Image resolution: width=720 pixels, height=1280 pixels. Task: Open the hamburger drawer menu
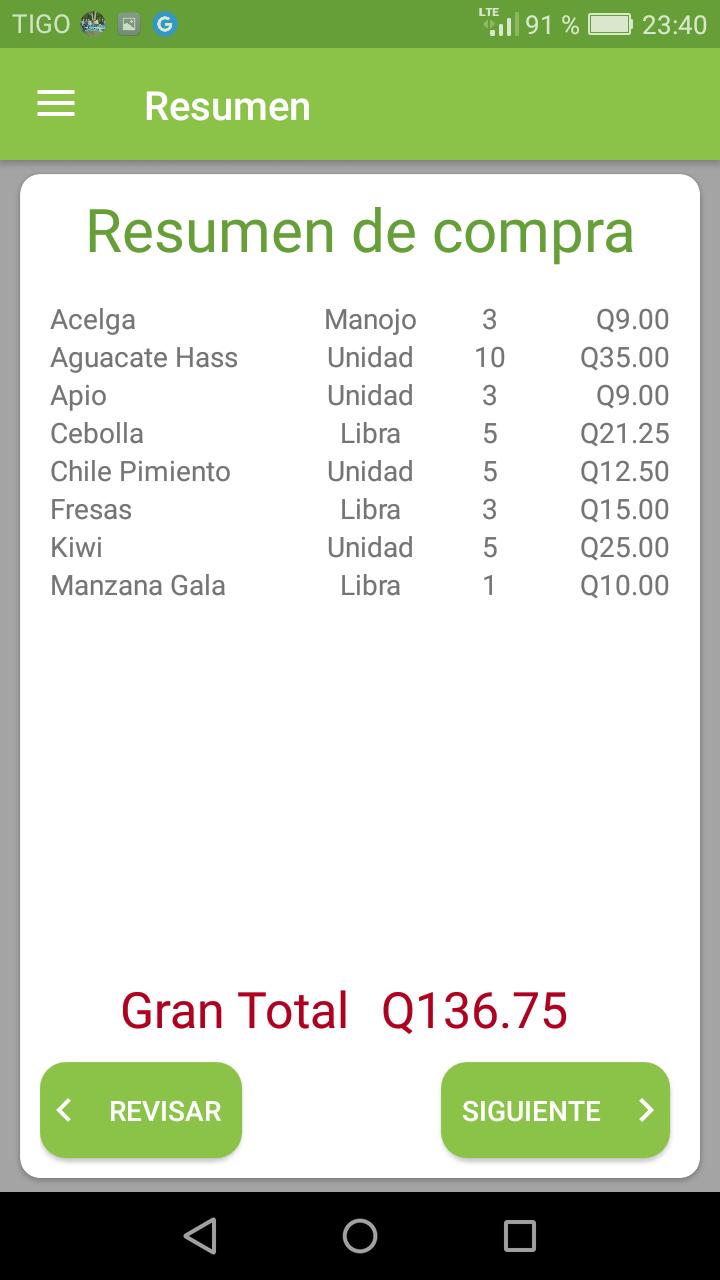coord(56,104)
